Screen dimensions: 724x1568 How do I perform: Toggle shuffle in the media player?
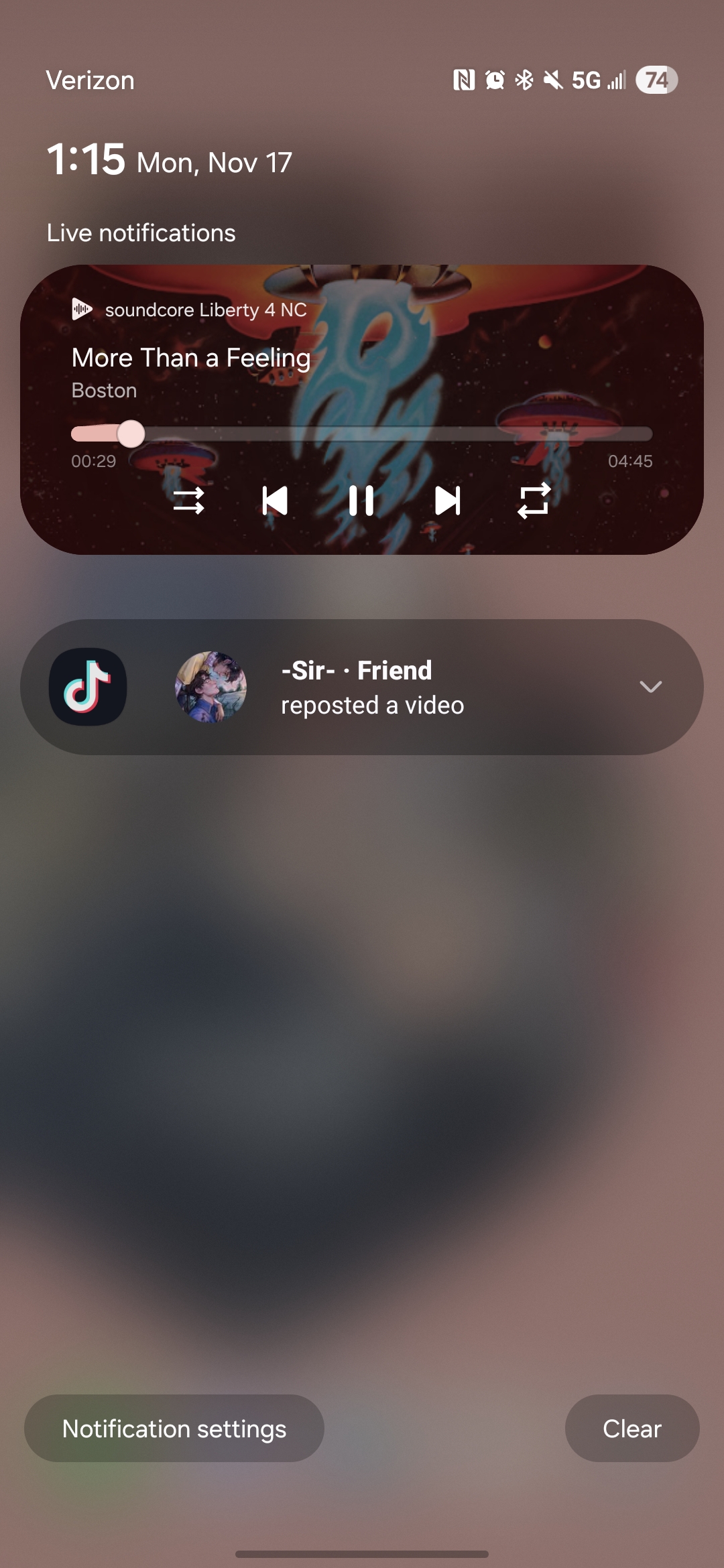pos(188,501)
